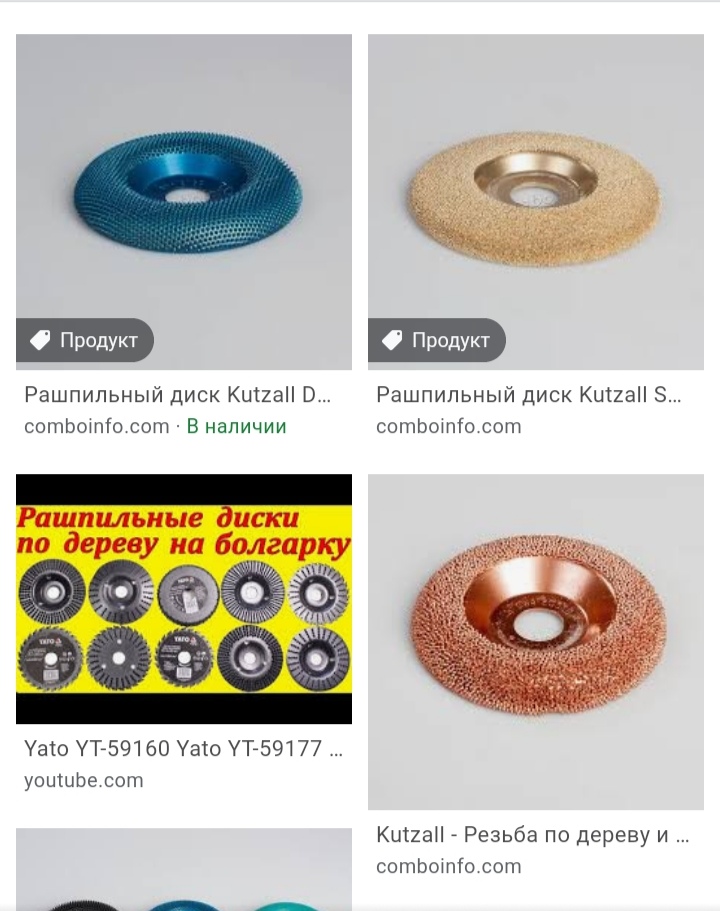The image size is (720, 911).
Task: Open the copper Kutzall wood carving disc image
Action: click(536, 640)
